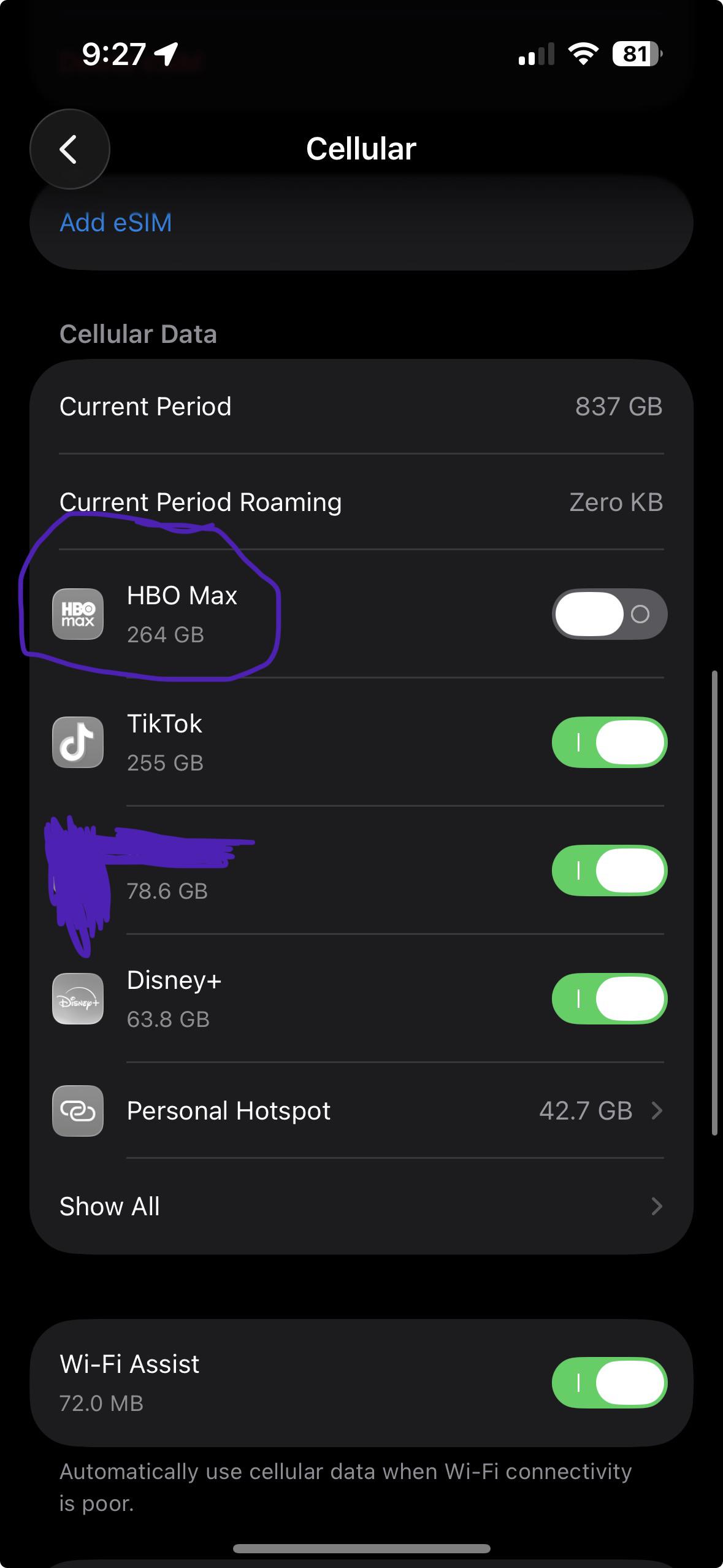Switch off Wi-Fi Assist

[x=610, y=1383]
